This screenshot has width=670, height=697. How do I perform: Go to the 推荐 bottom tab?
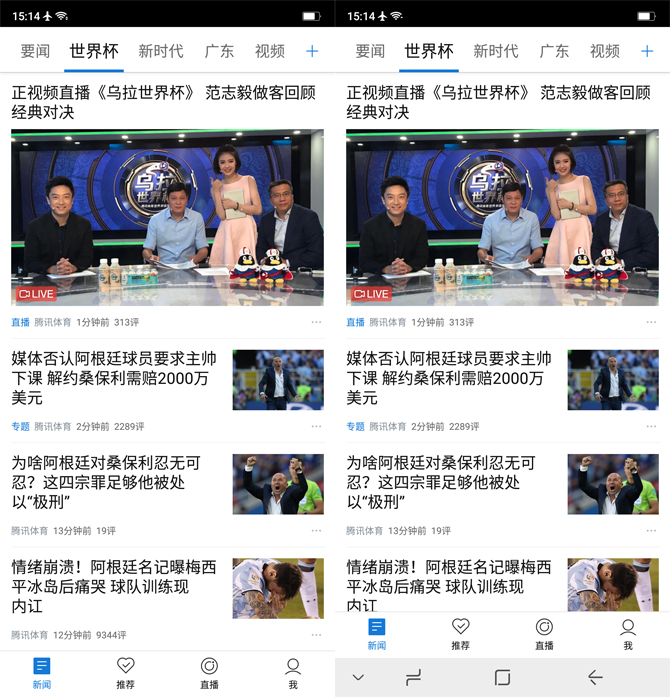(x=125, y=672)
